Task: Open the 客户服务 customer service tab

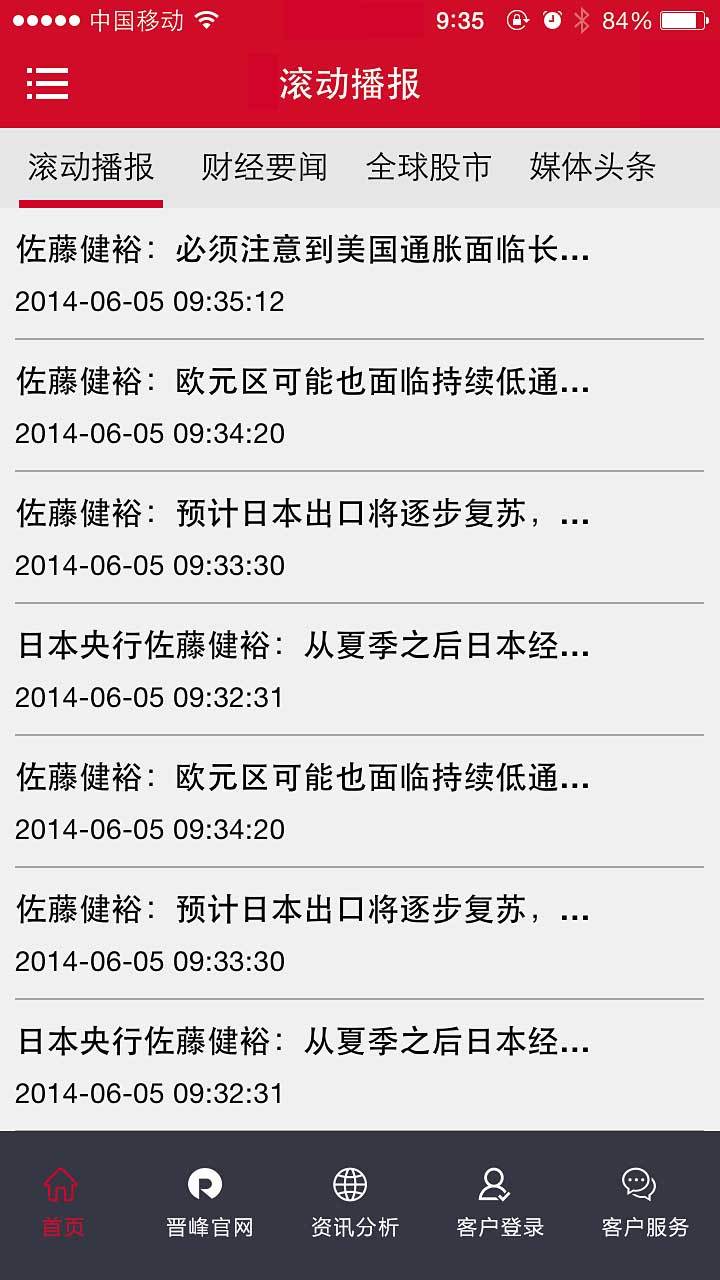Action: pos(645,1203)
